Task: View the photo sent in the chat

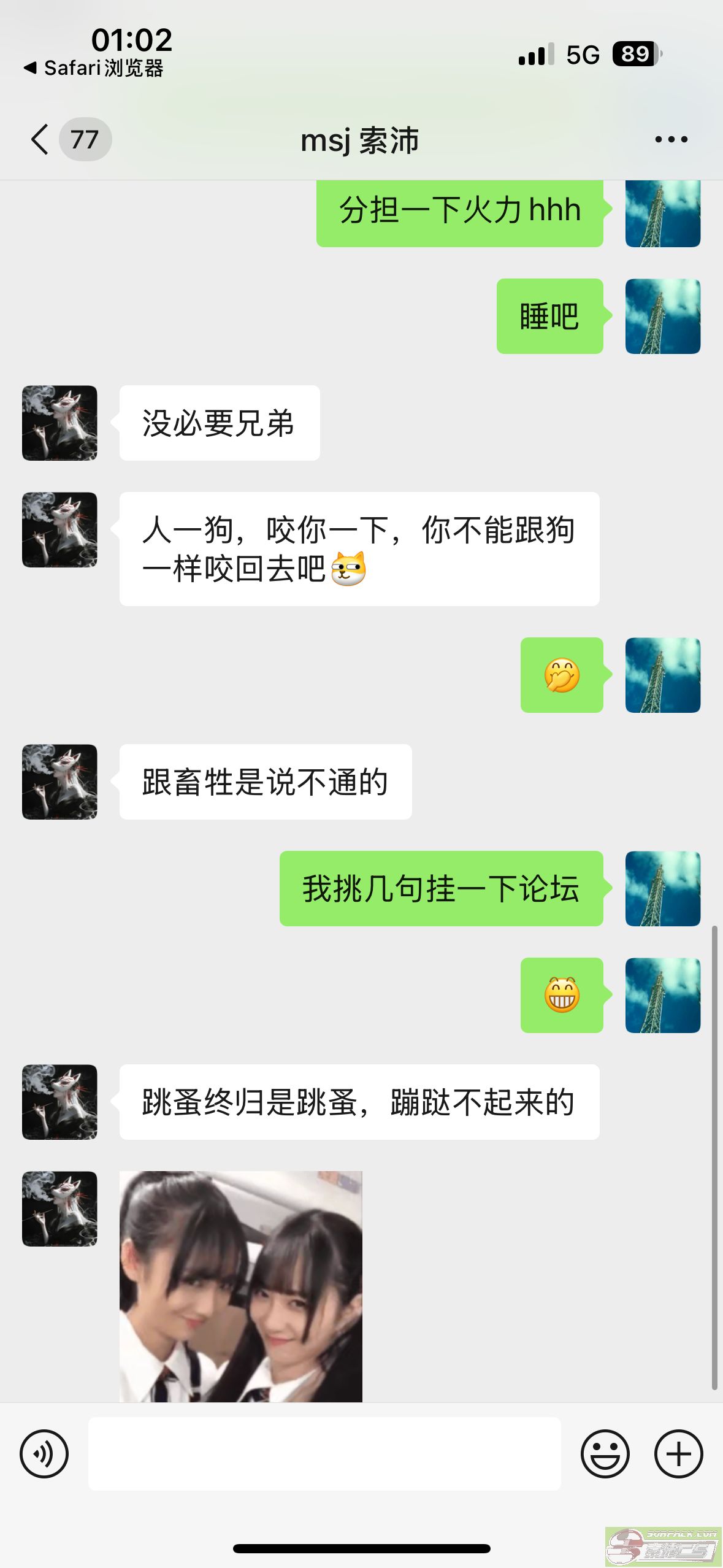Action: 240,1286
